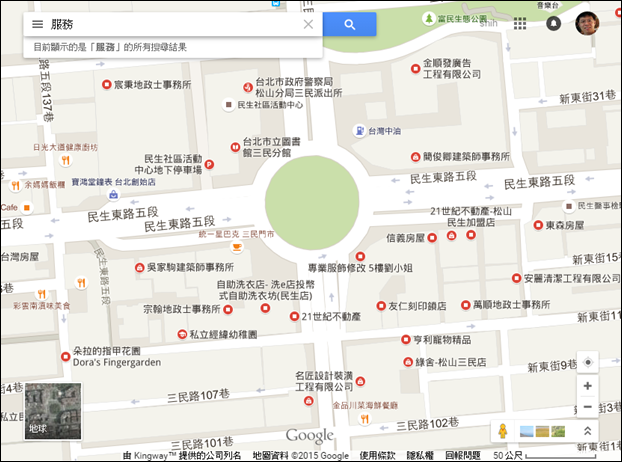Select the Street View pegman
The image size is (622, 462).
[x=503, y=431]
